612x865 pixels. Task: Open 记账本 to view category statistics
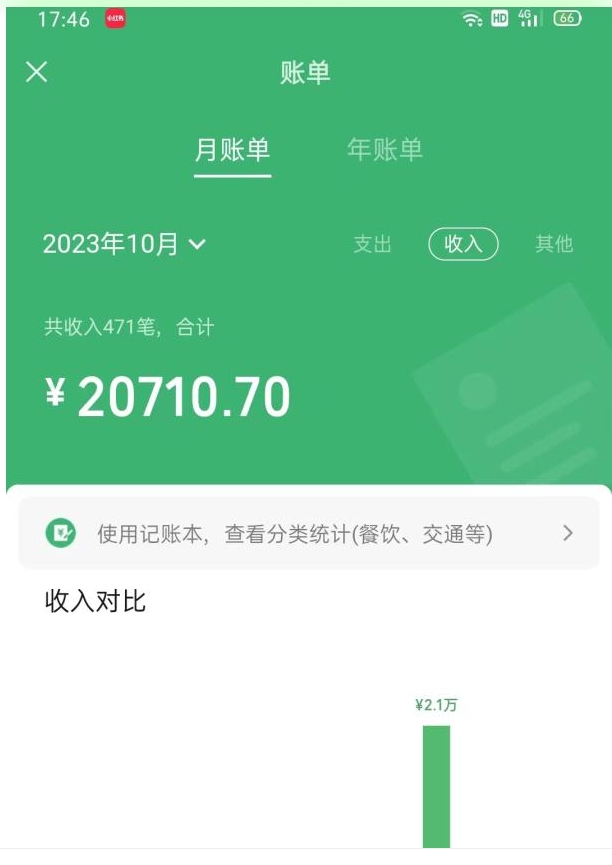(x=310, y=533)
